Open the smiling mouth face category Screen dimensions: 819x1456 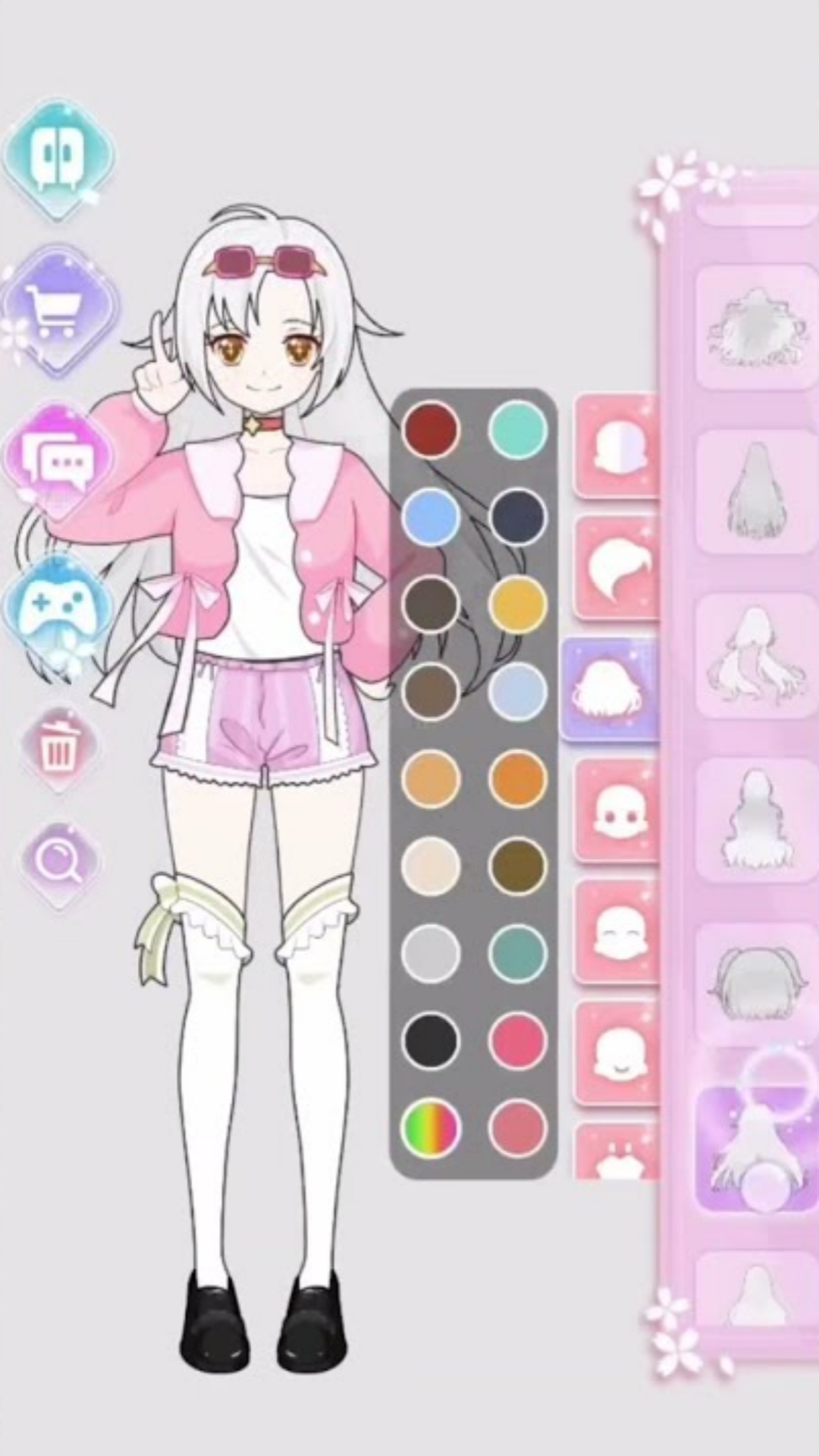point(617,1054)
